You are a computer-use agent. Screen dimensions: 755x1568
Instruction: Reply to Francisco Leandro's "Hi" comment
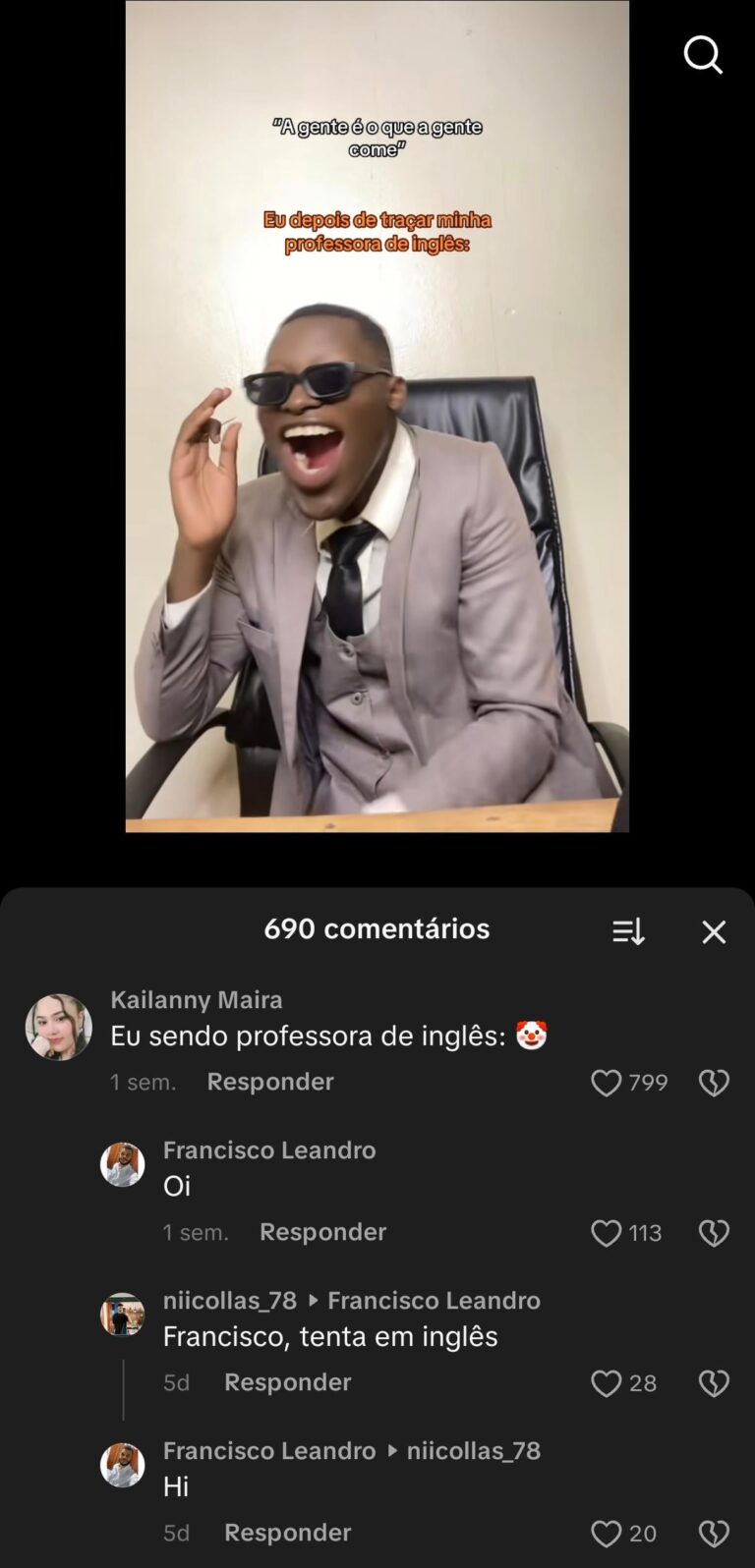[287, 1533]
